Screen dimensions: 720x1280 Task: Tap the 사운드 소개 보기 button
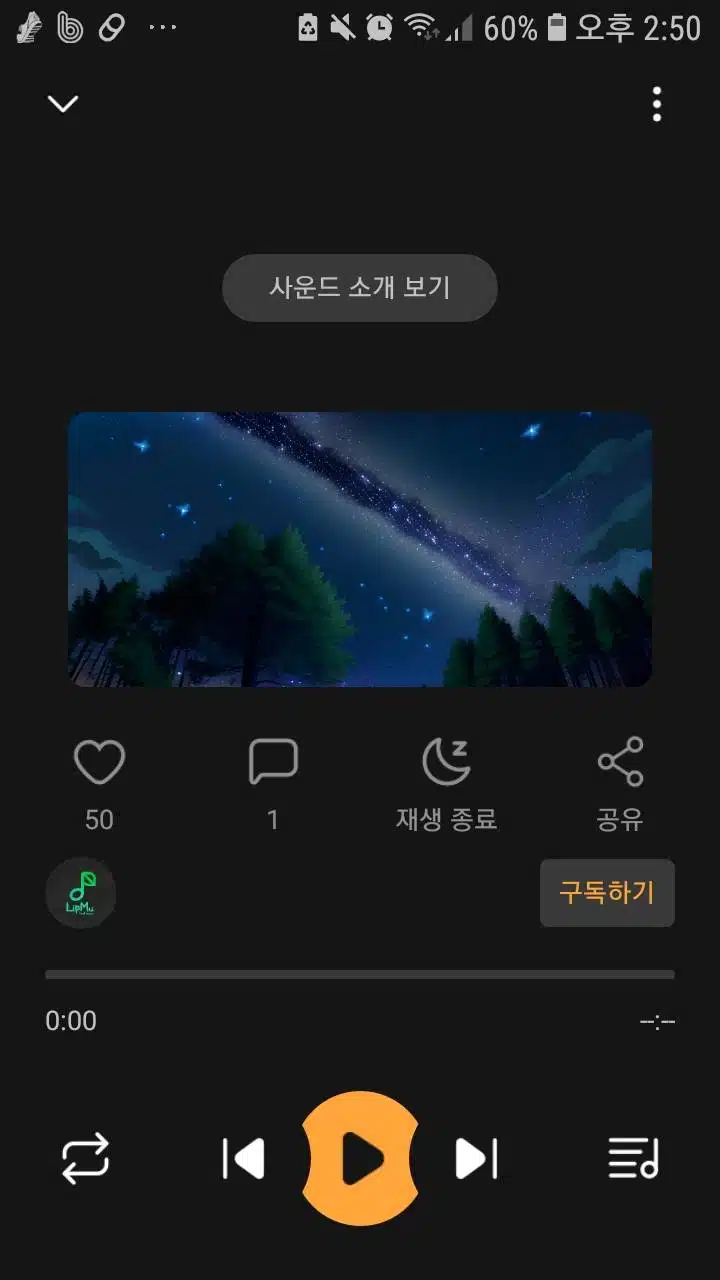(x=360, y=288)
